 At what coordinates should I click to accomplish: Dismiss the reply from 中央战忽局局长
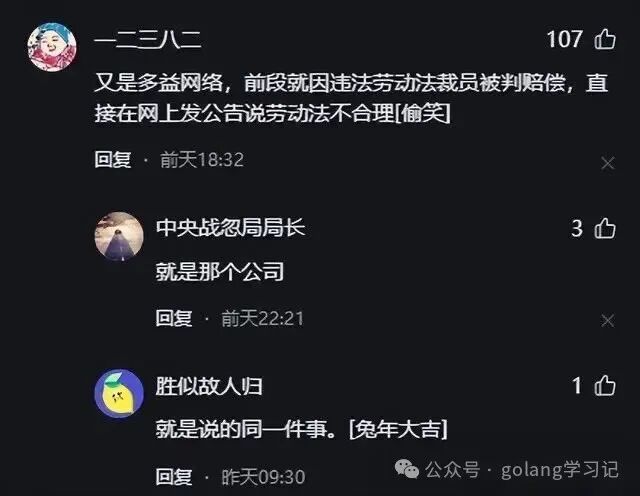pos(607,320)
